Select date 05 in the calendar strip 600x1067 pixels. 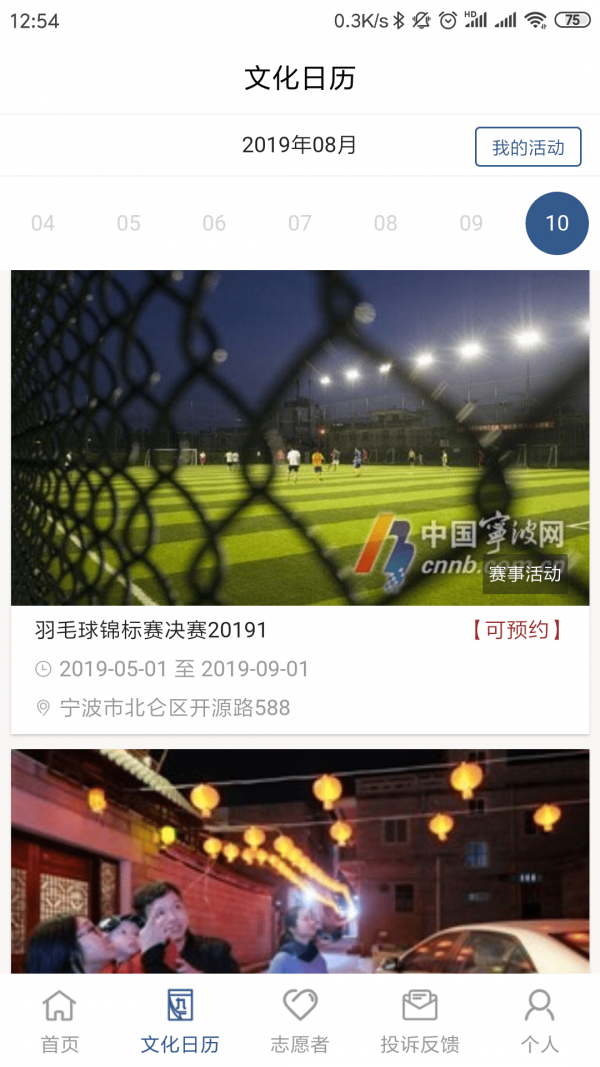pyautogui.click(x=129, y=223)
